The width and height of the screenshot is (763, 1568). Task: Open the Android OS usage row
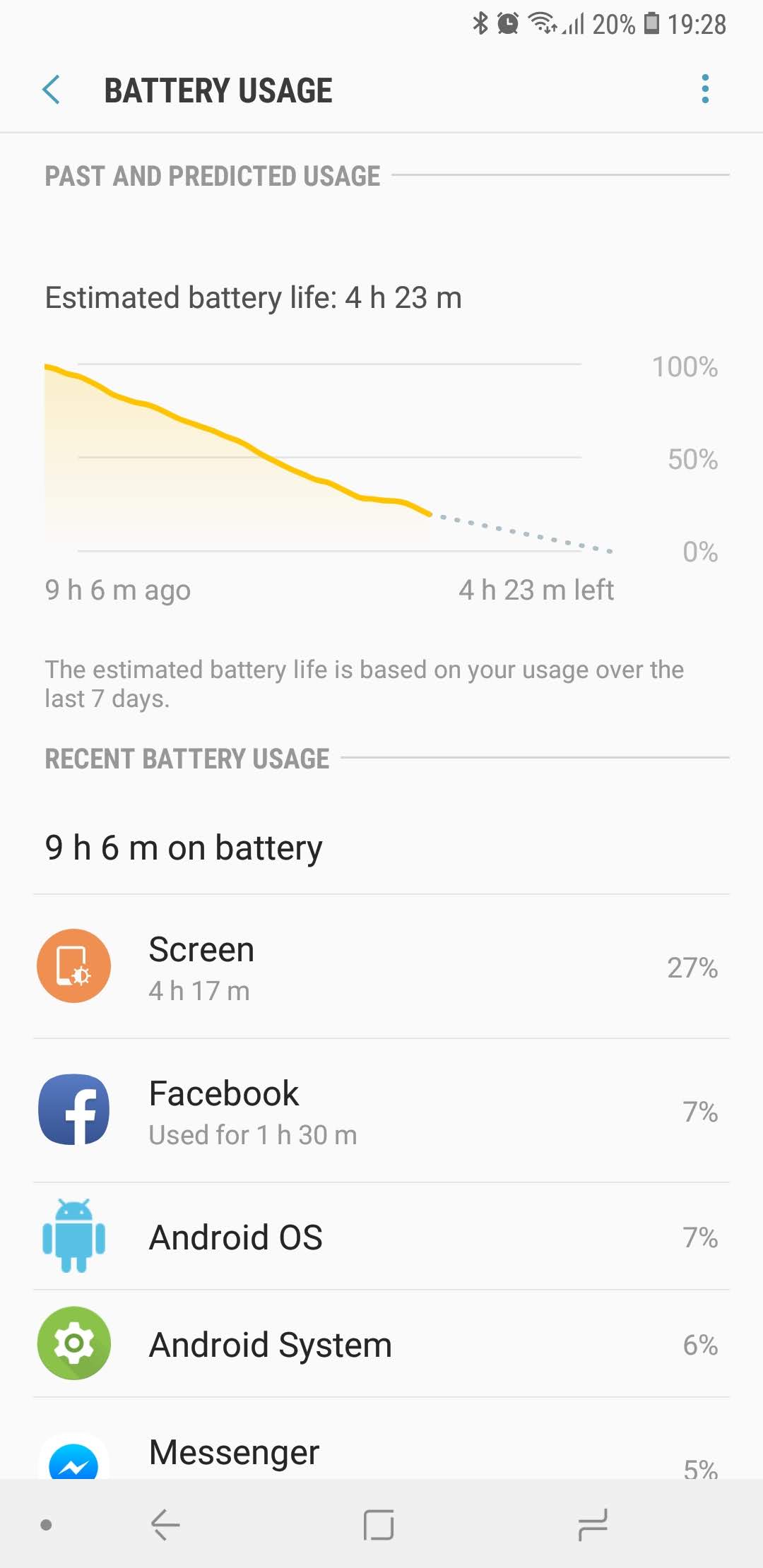coord(381,1236)
